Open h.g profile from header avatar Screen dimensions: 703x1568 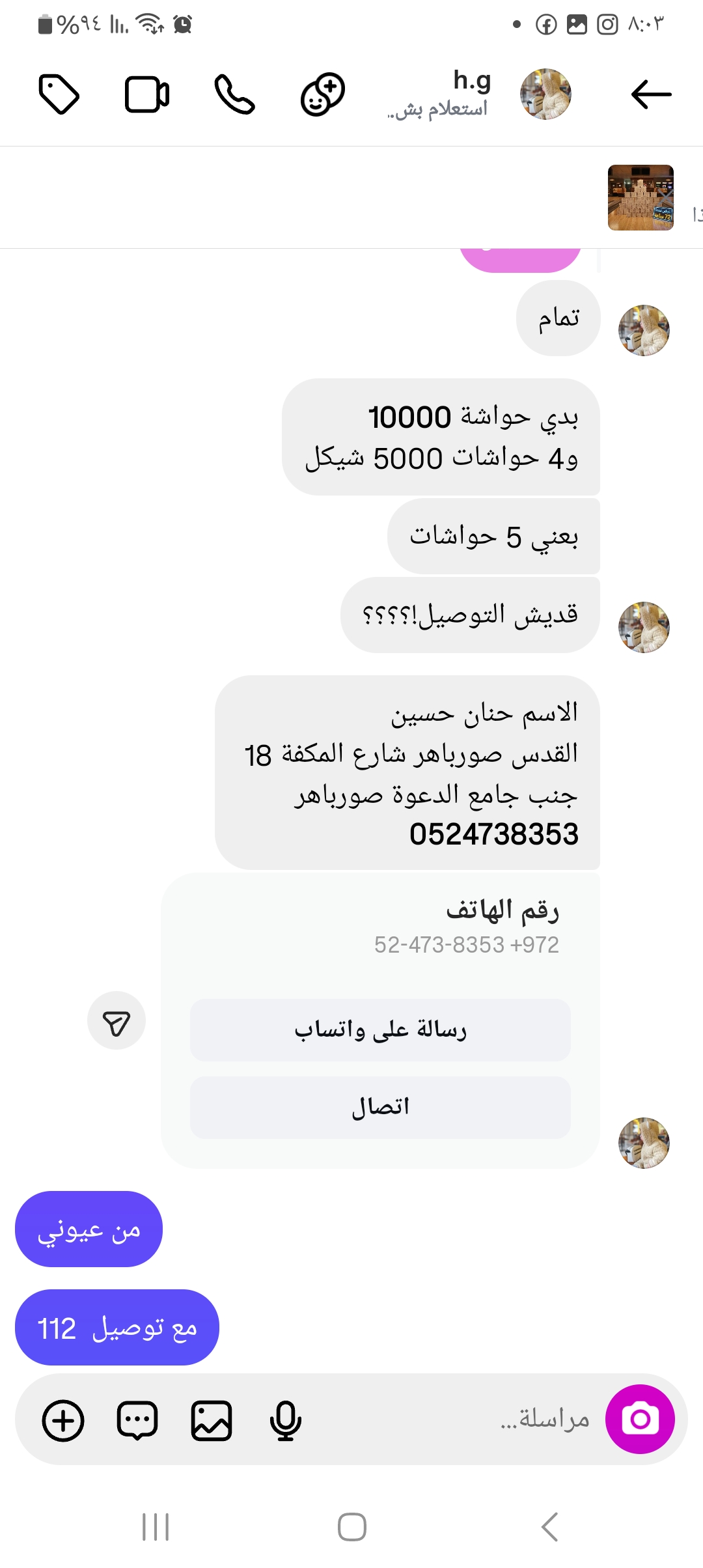point(545,94)
